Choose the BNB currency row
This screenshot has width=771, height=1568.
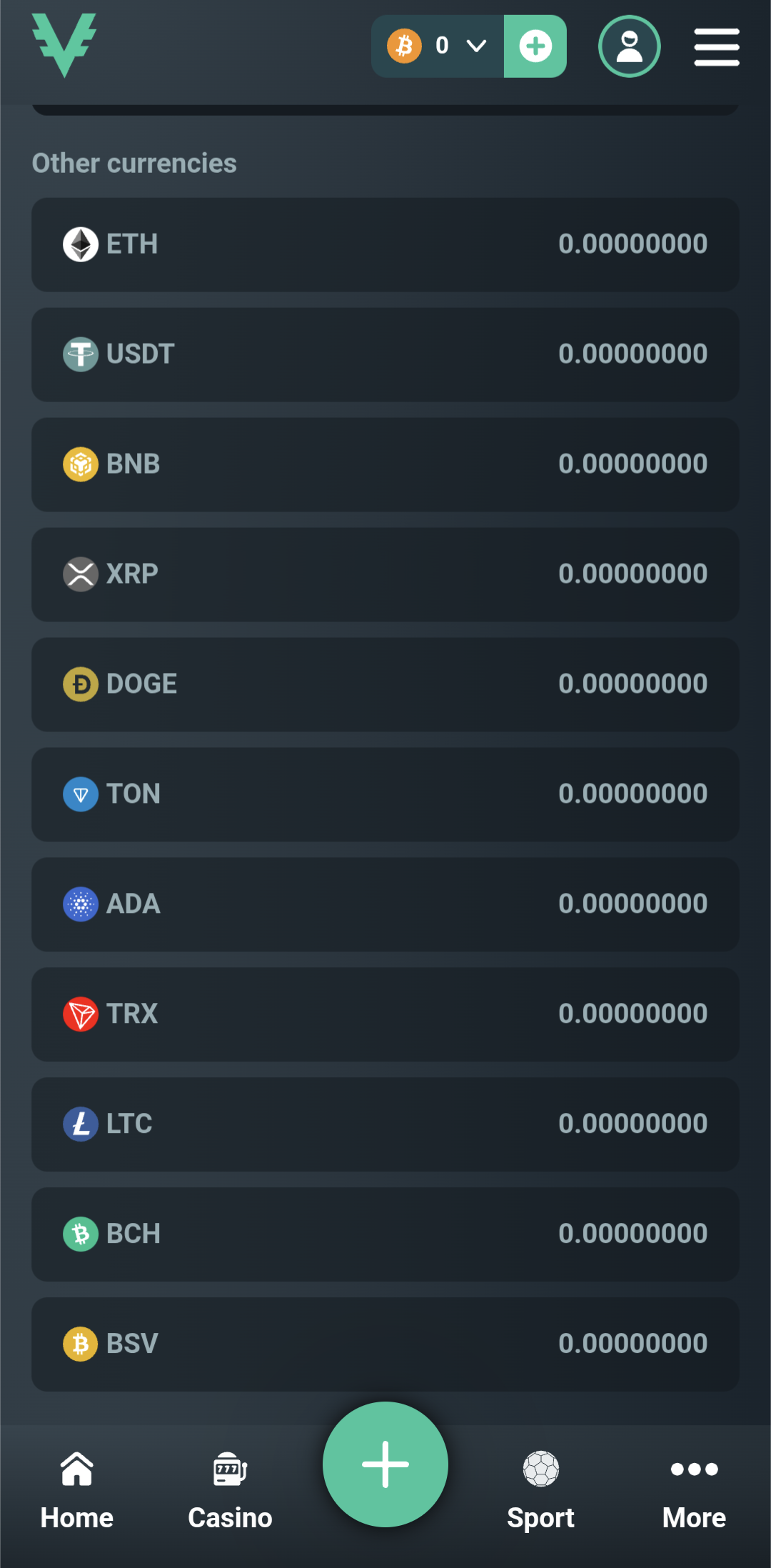tap(385, 464)
